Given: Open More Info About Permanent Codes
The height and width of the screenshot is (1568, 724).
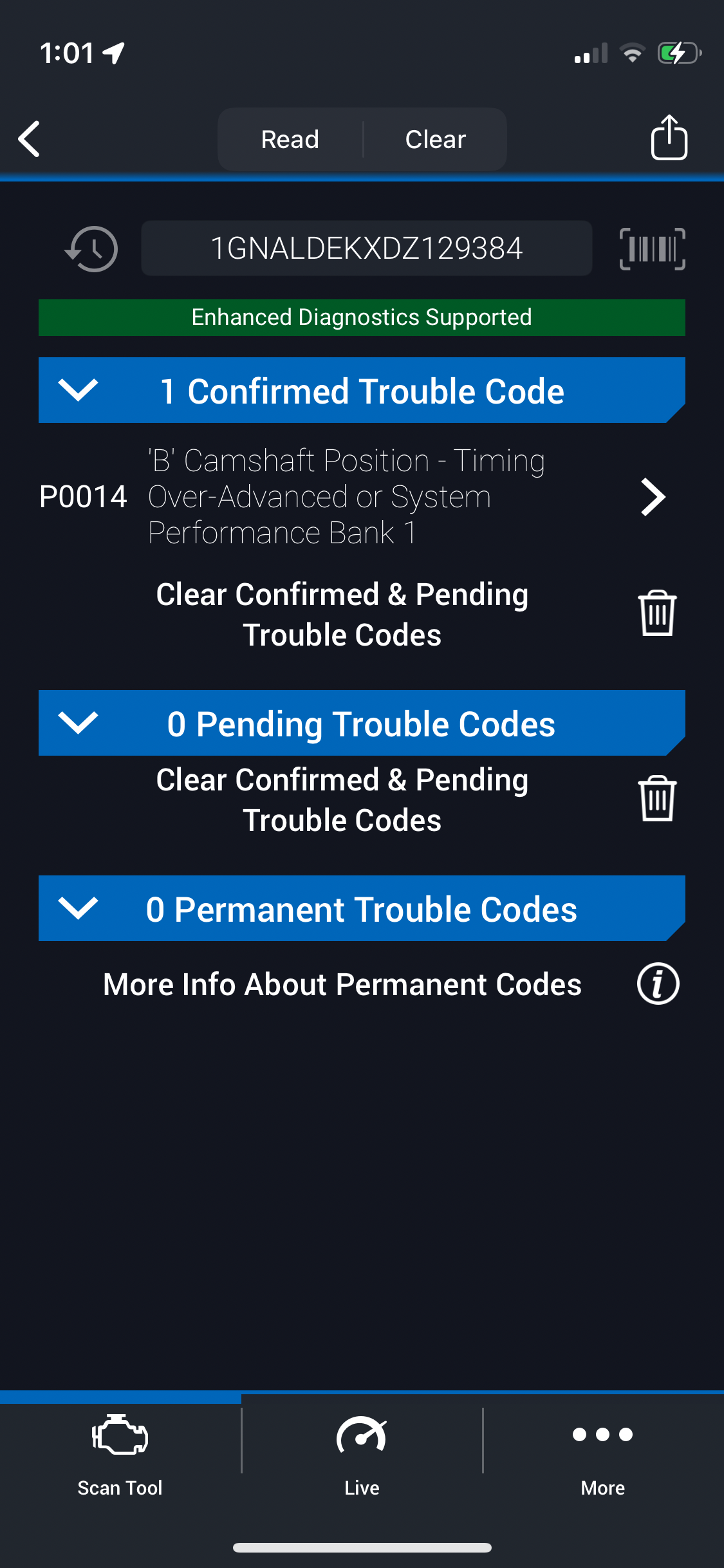Looking at the screenshot, I should tap(658, 984).
